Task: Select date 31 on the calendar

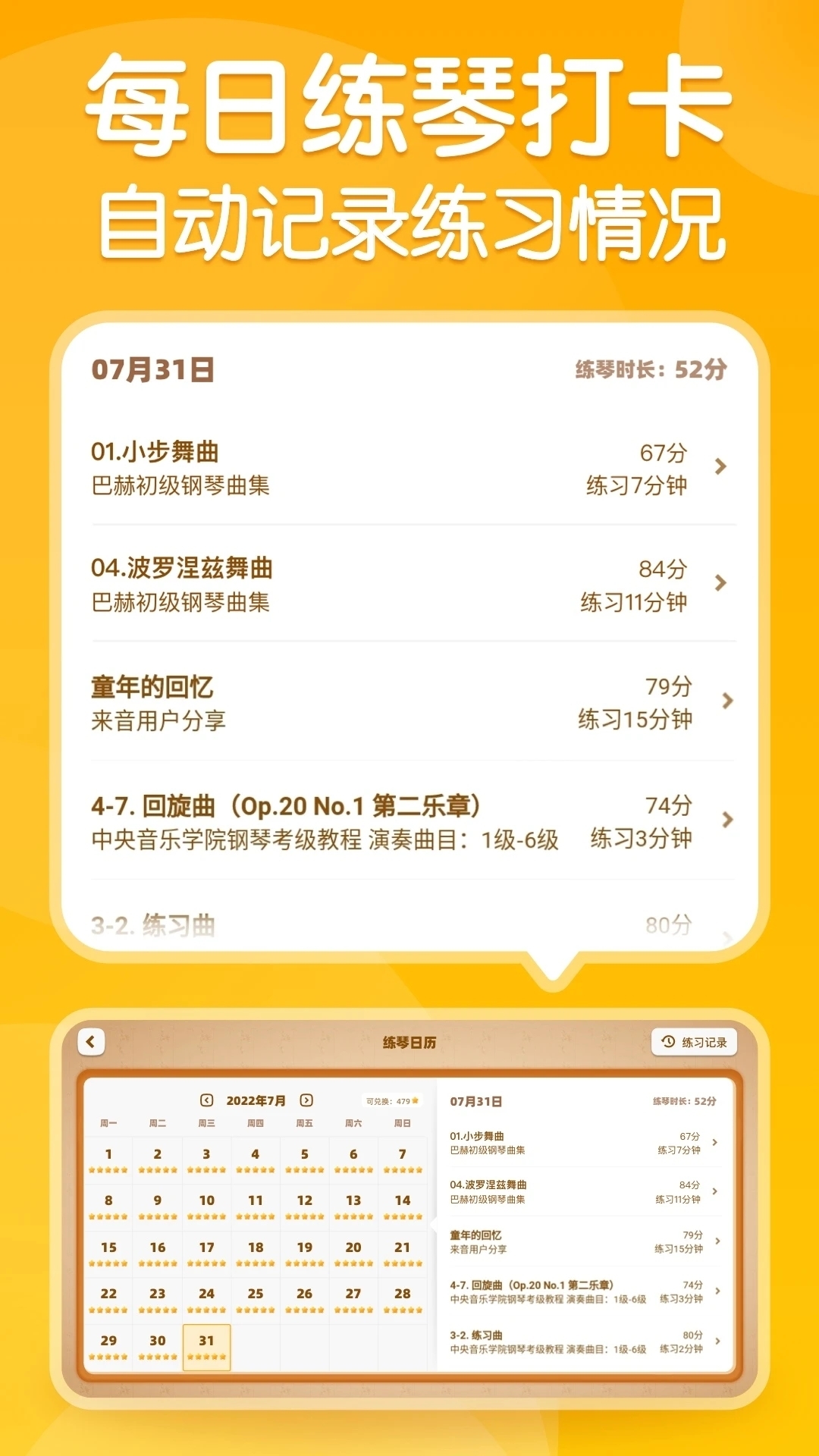Action: [207, 1341]
